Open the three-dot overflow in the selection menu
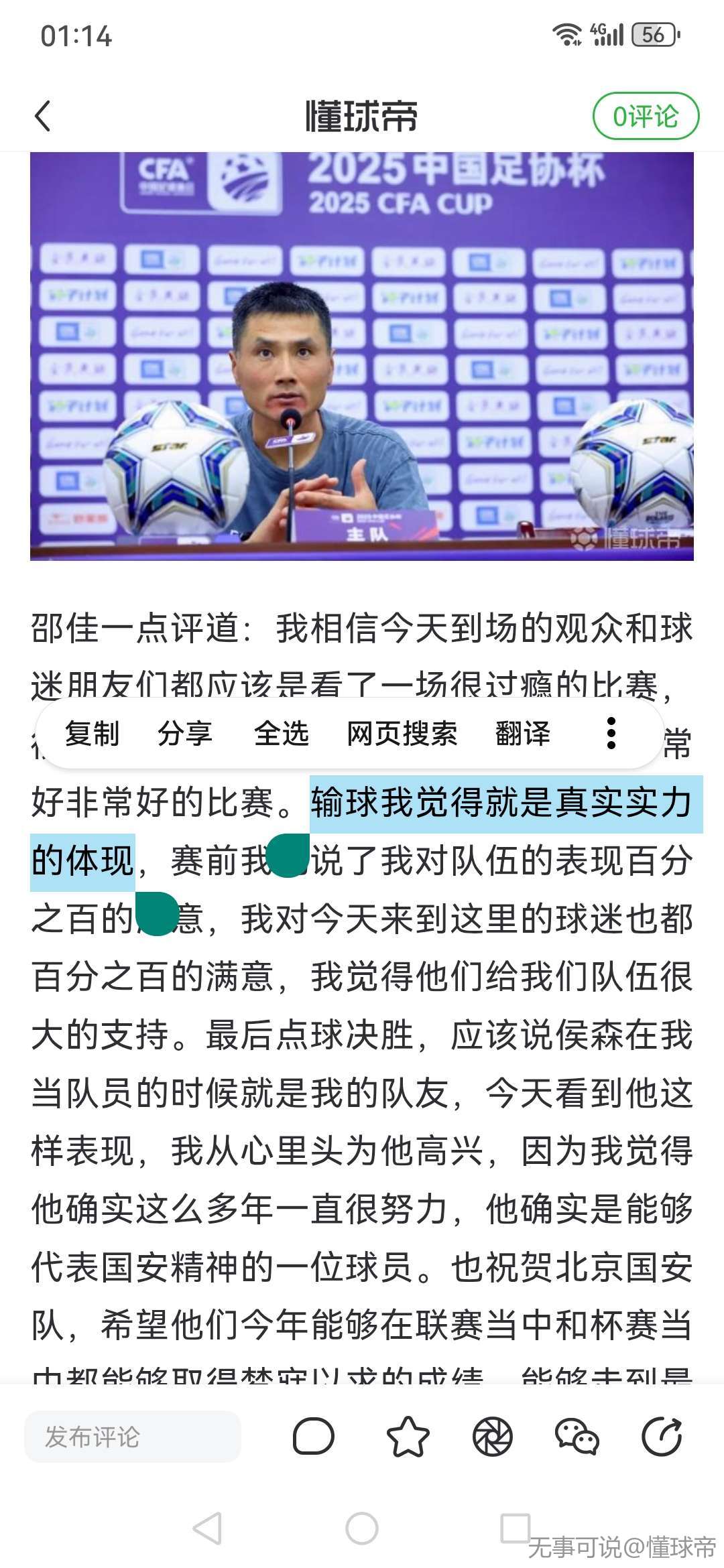 point(611,734)
